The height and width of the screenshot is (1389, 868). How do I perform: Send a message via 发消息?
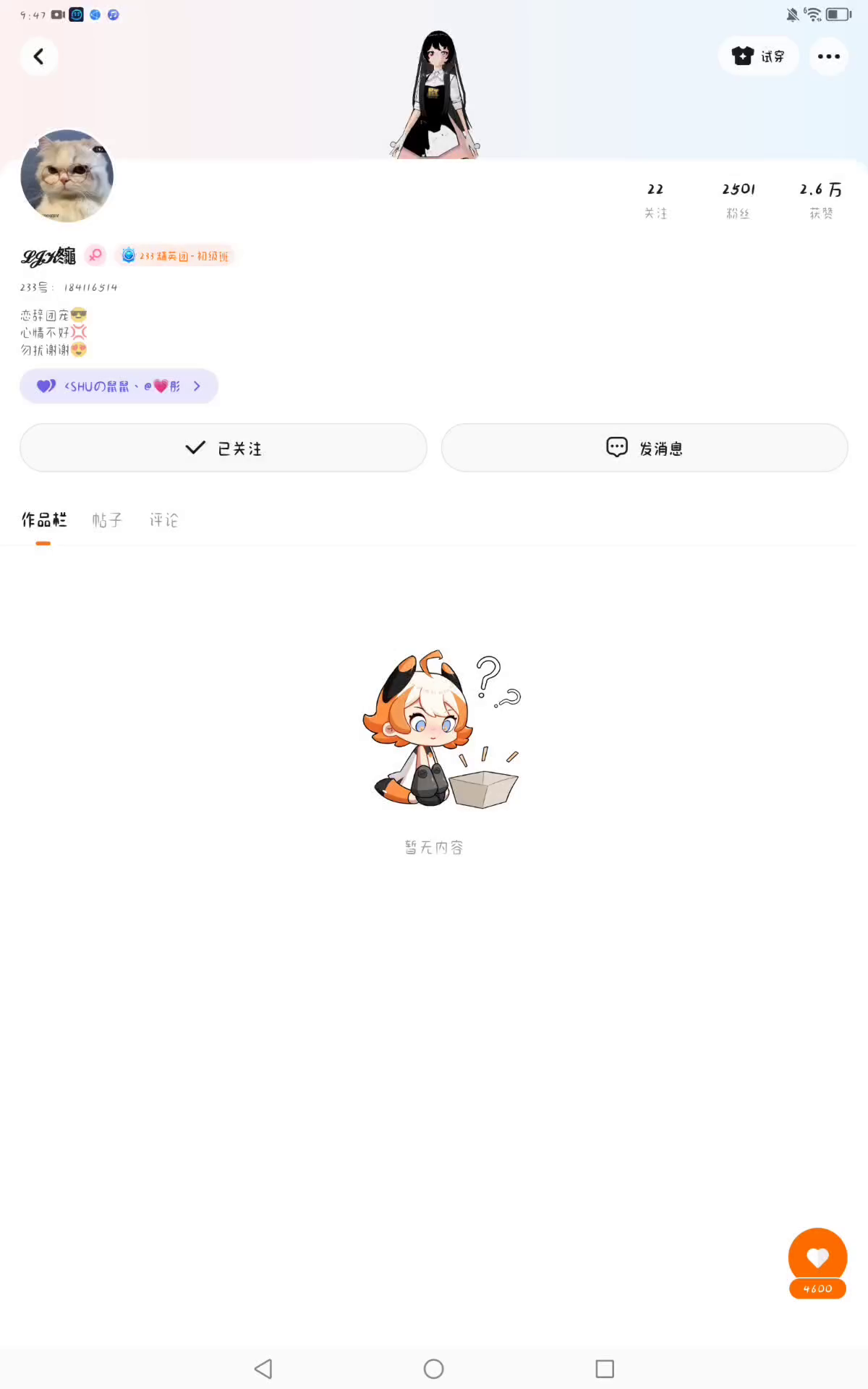(x=644, y=449)
